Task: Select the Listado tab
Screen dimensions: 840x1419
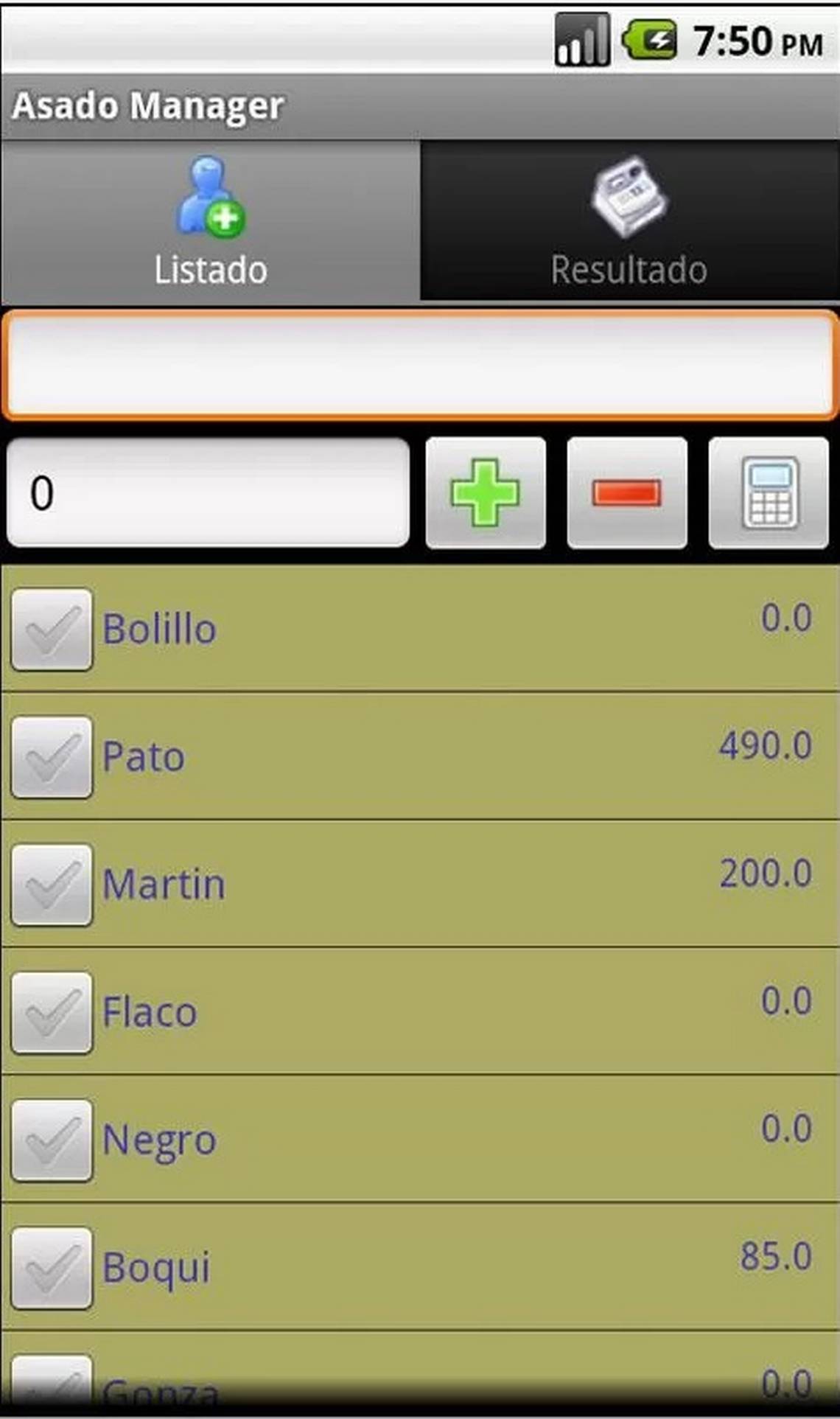Action: coord(210,220)
